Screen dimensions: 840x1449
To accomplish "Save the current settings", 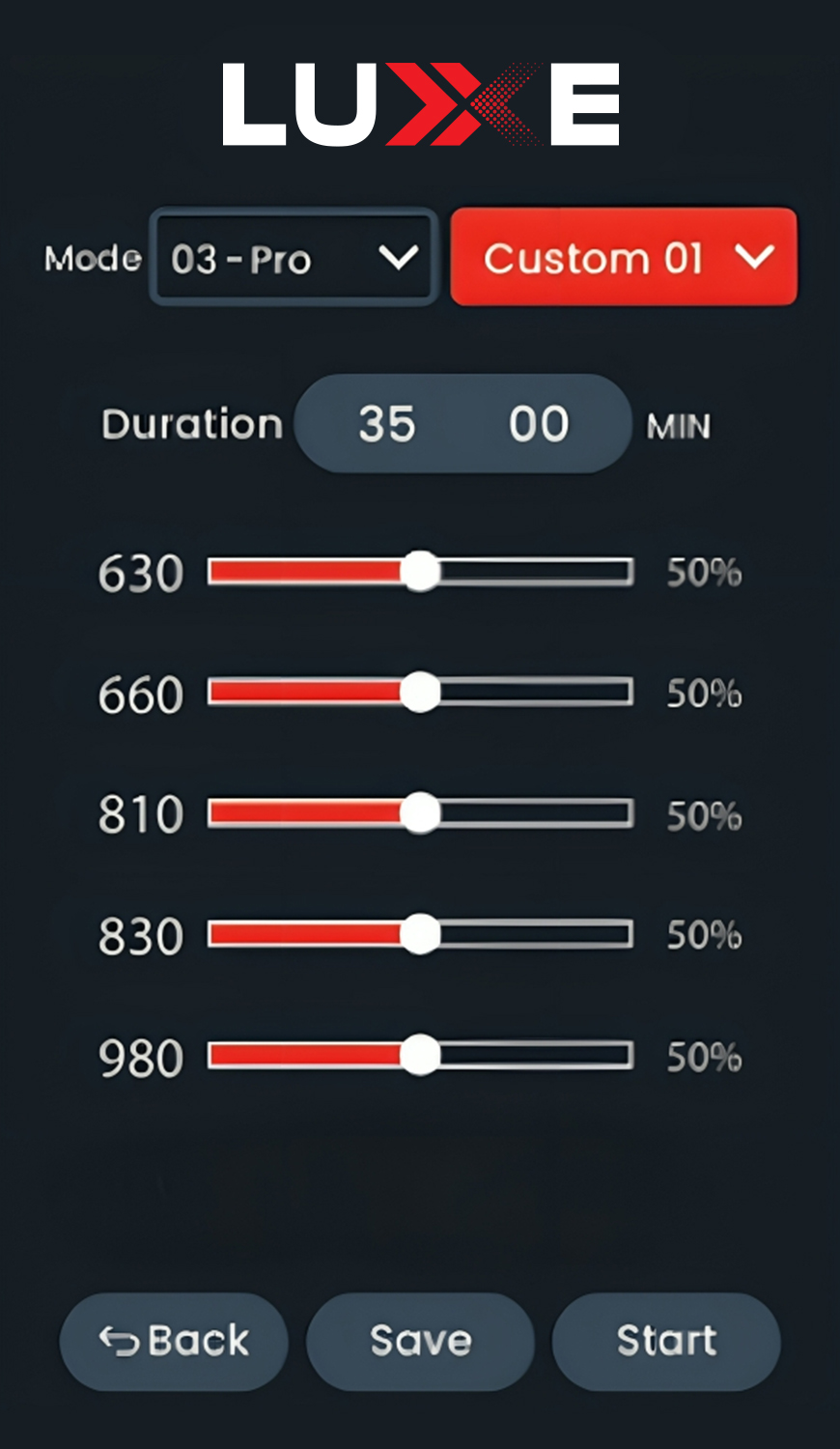I will point(420,1341).
